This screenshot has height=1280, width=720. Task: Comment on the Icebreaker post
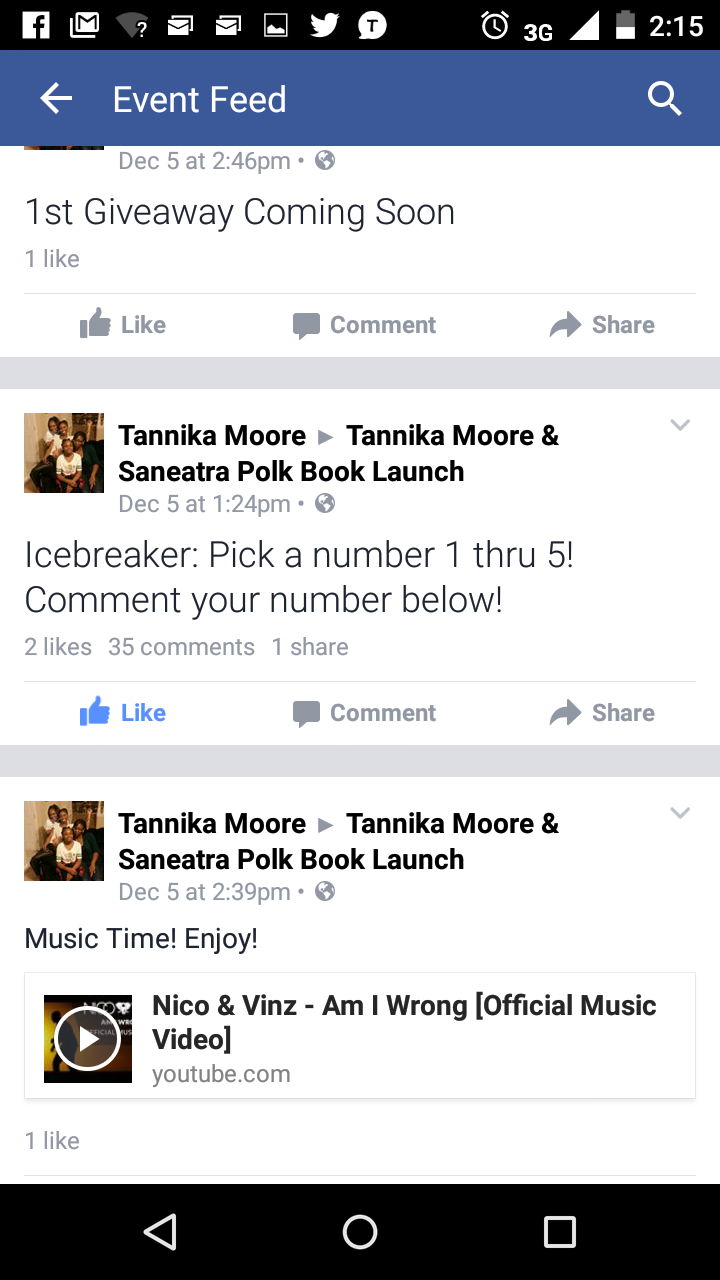[x=364, y=713]
